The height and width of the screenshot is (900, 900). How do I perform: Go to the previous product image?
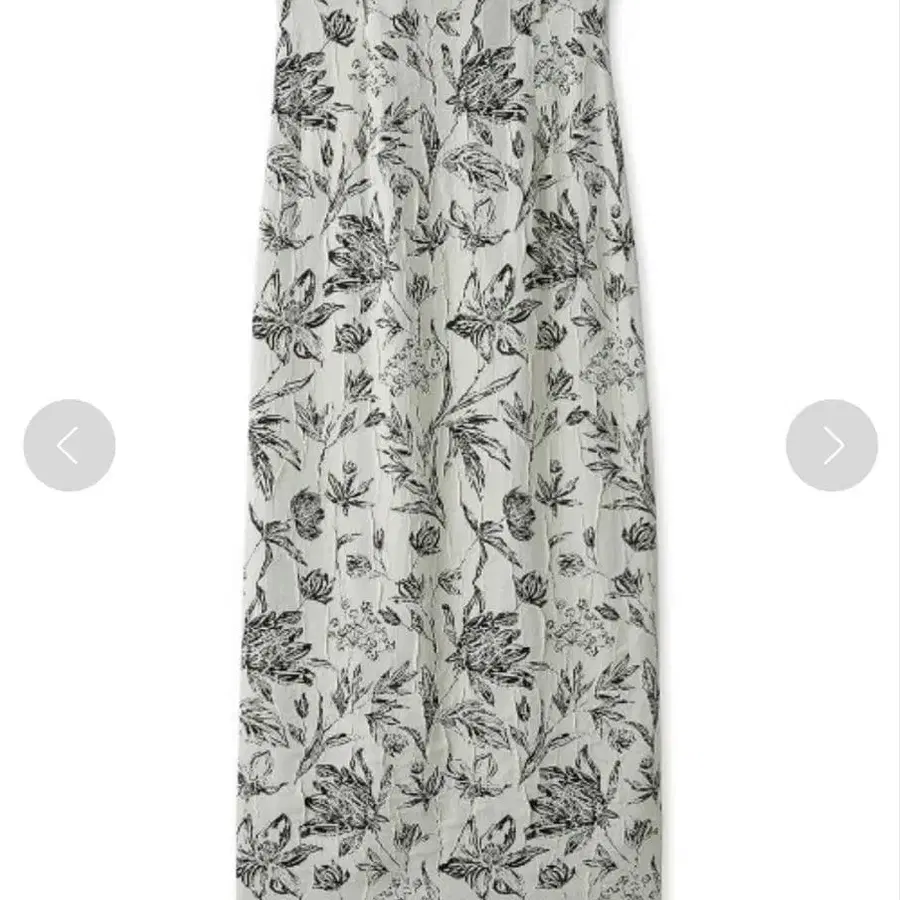69,445
